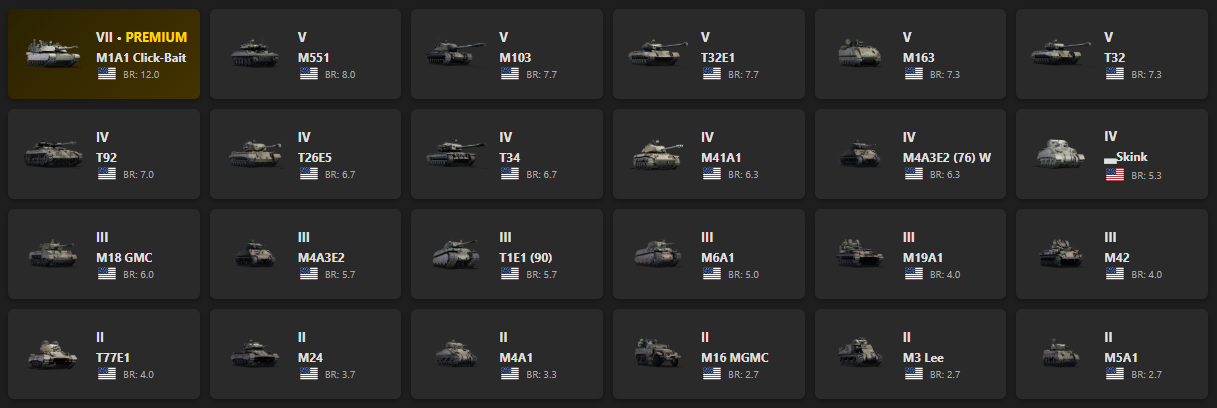Select the T32 tank card
Screen dimensions: 1217x408
pos(1112,55)
